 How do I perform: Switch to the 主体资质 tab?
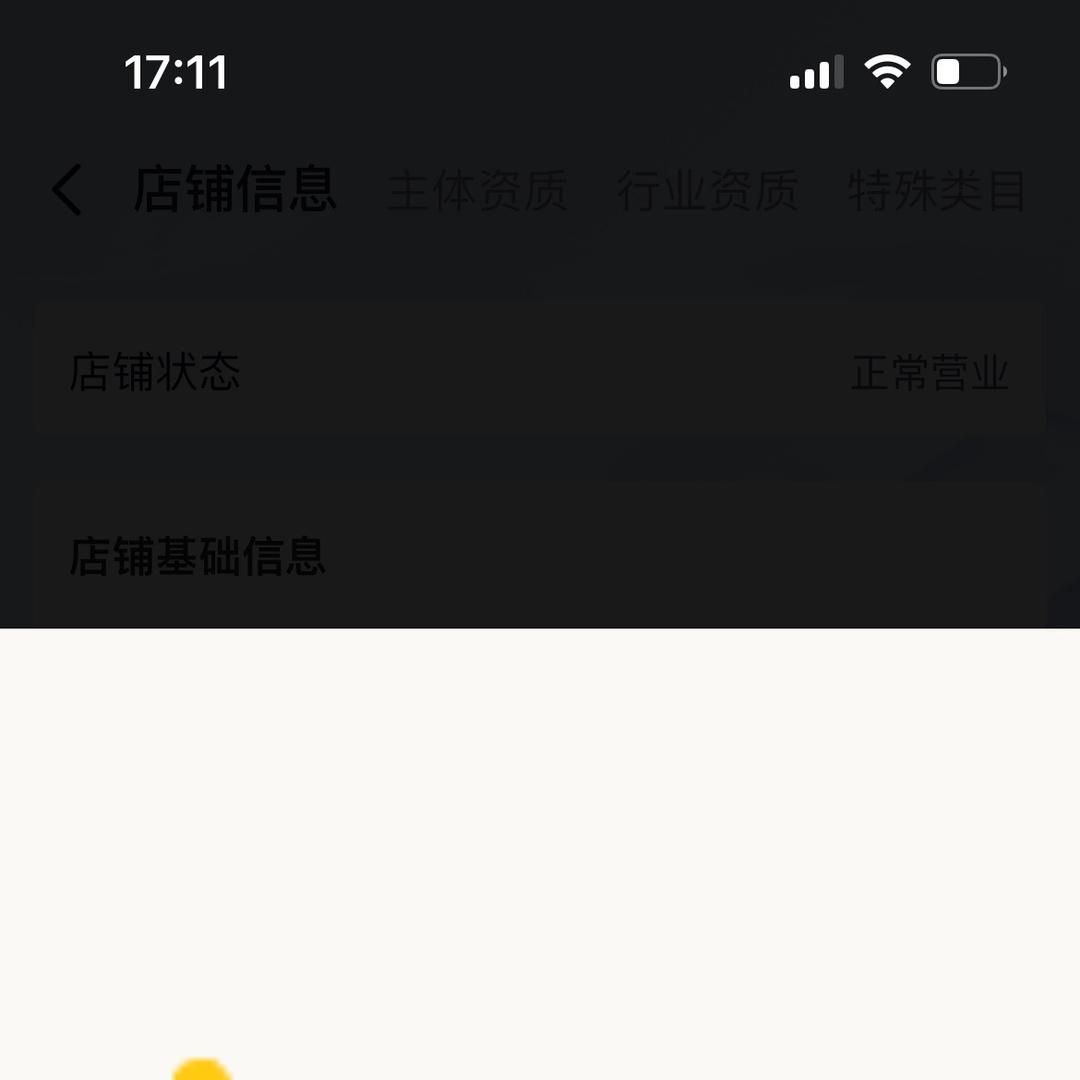477,191
